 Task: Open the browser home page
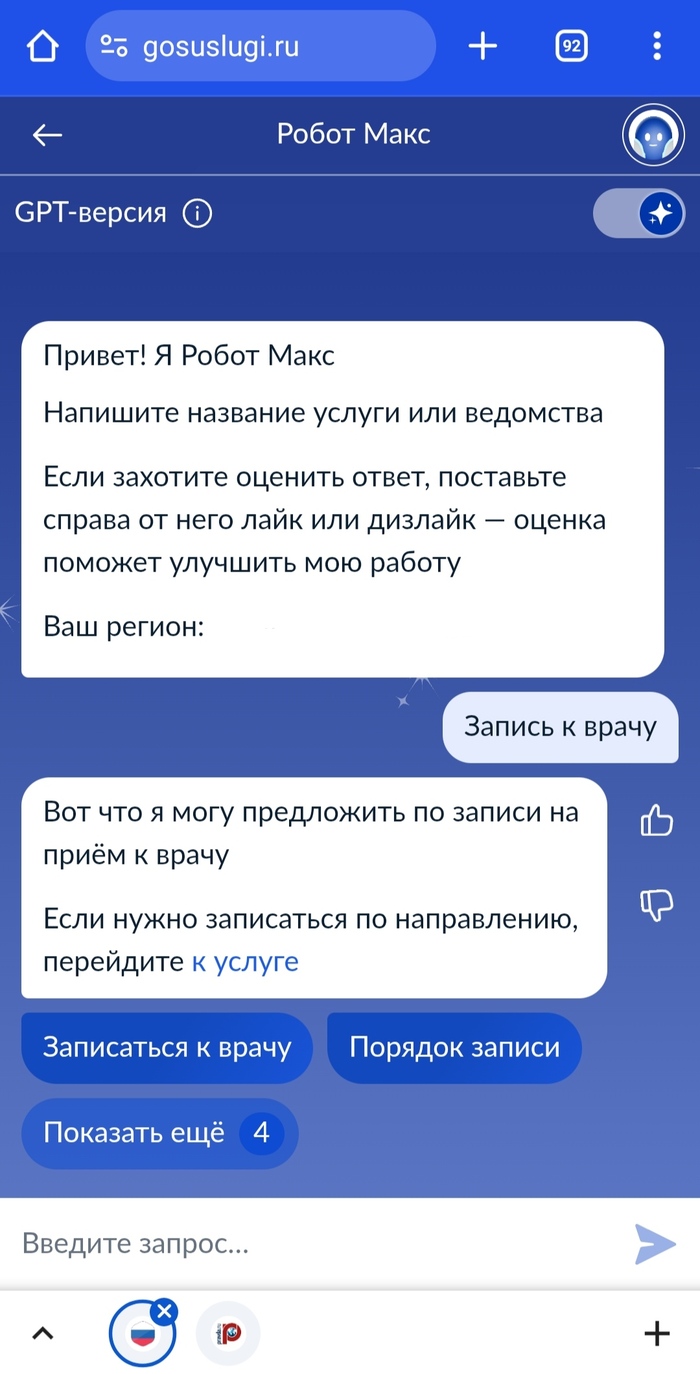43,46
